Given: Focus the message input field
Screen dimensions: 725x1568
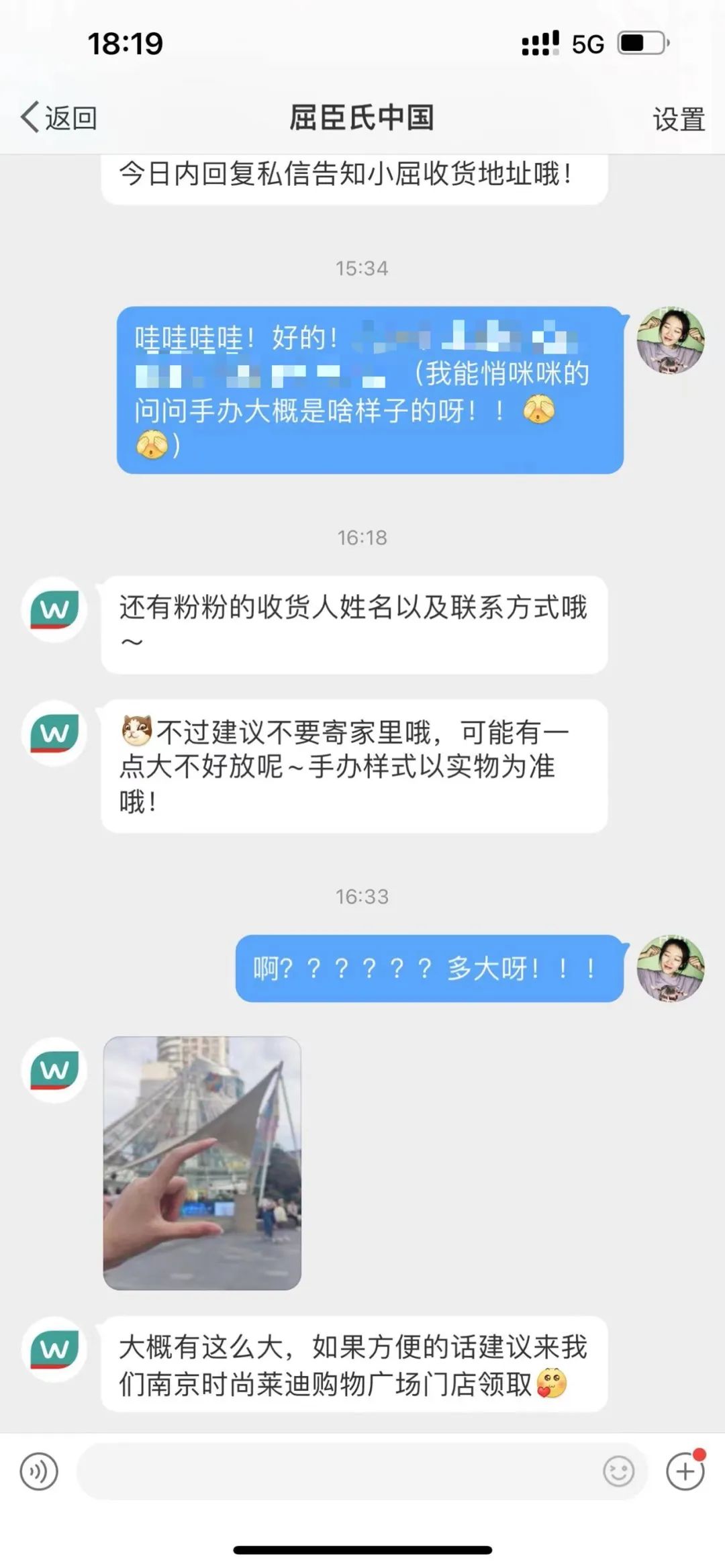Looking at the screenshot, I should (336, 1471).
